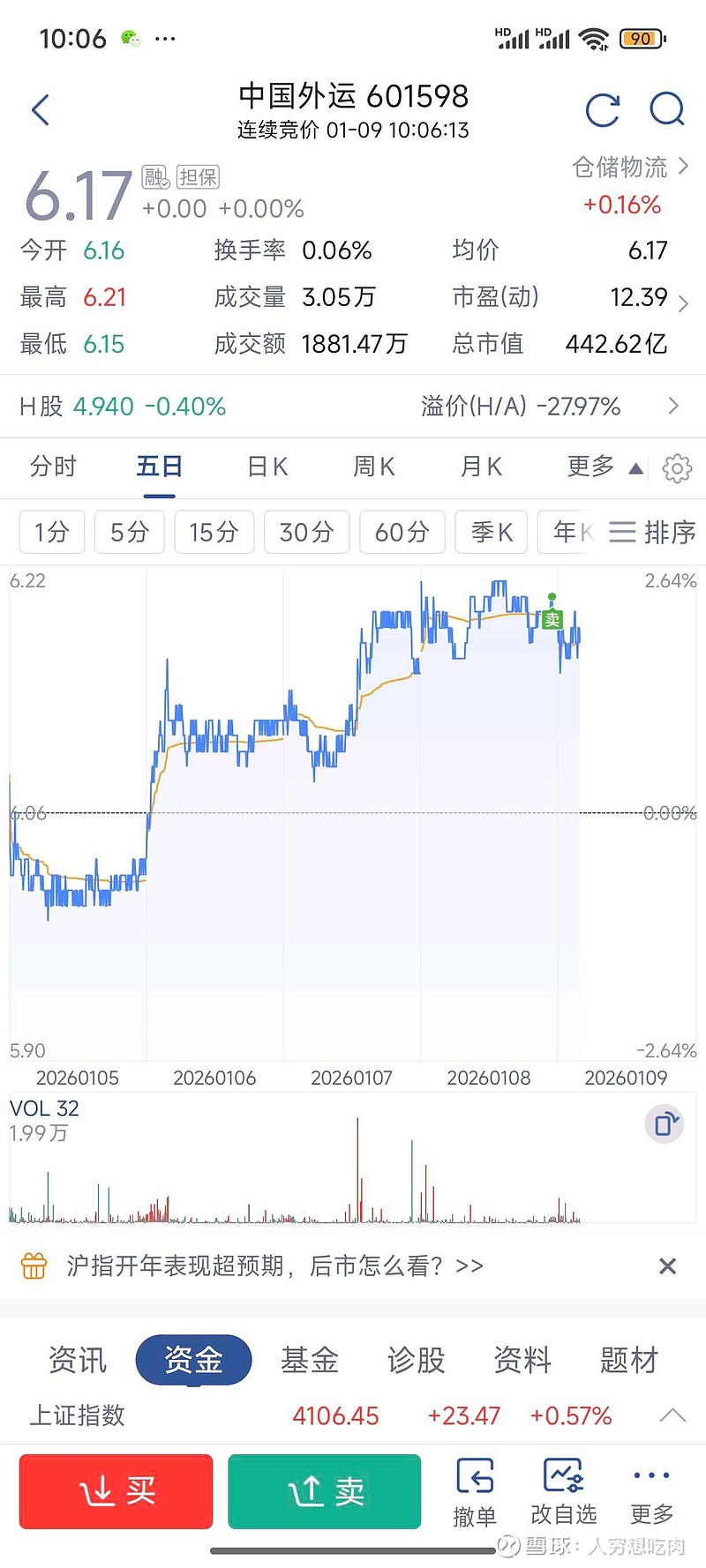Refresh the stock quote
Viewport: 706px width, 1568px height.
point(603,110)
